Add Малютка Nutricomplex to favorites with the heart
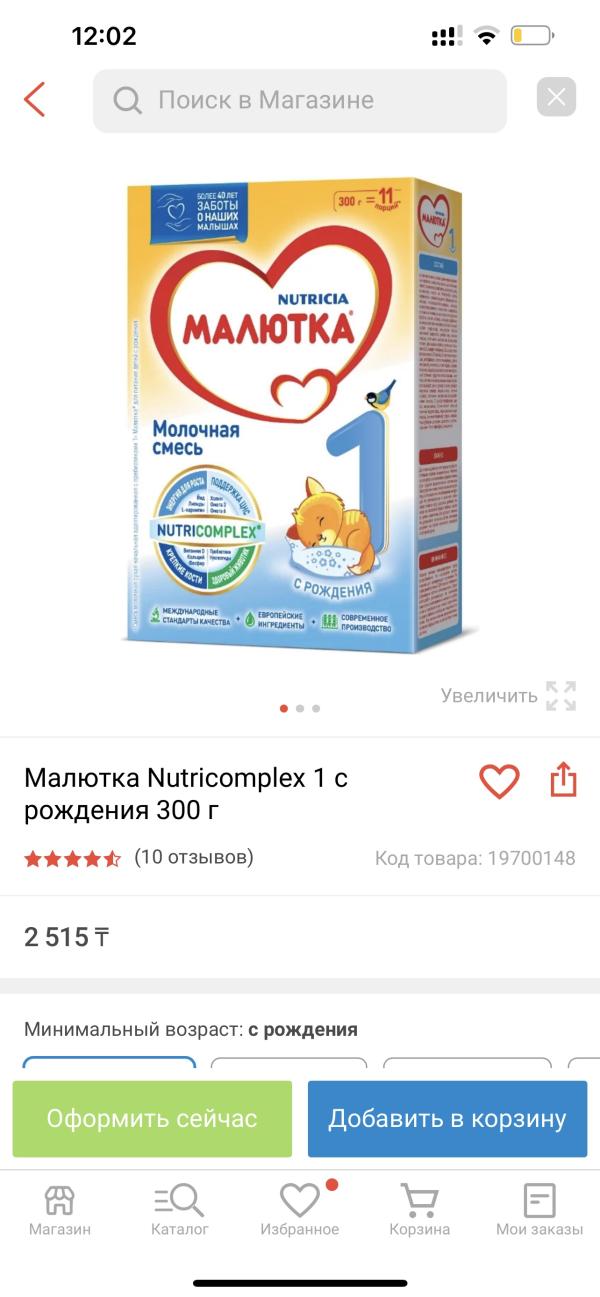Viewport: 600px width, 1297px height. [x=499, y=781]
